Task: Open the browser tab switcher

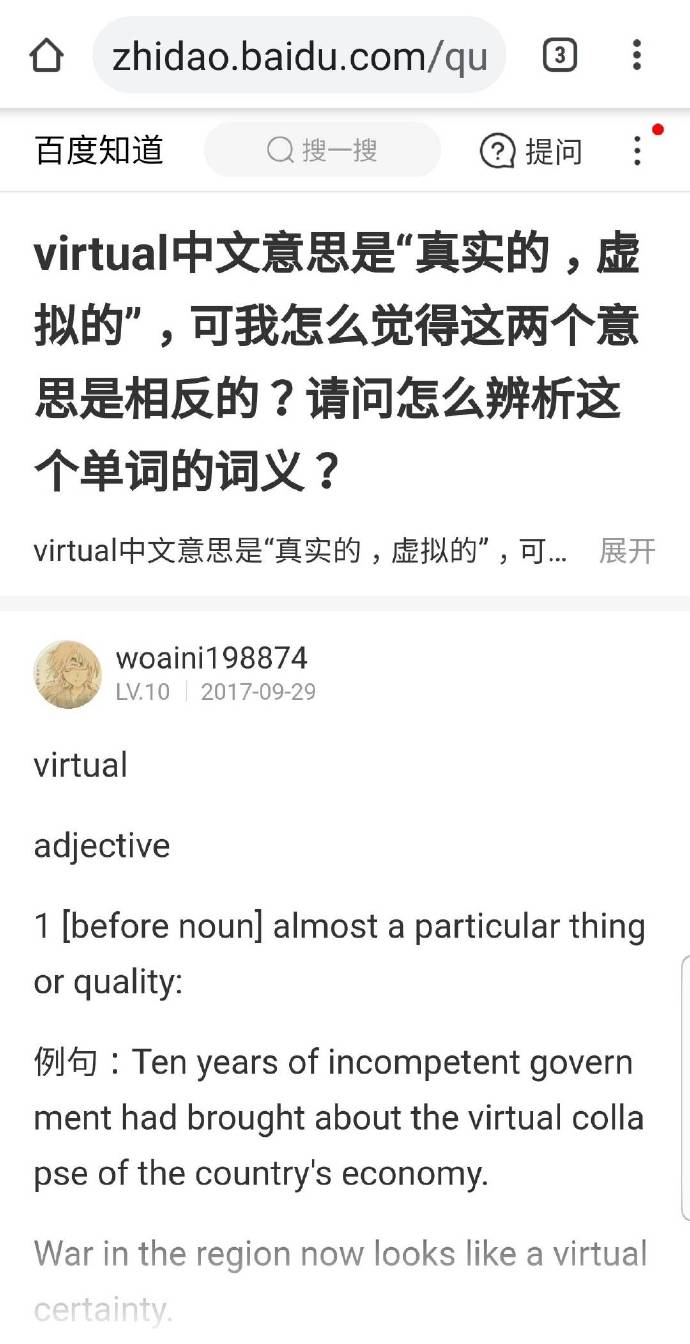Action: click(x=560, y=56)
